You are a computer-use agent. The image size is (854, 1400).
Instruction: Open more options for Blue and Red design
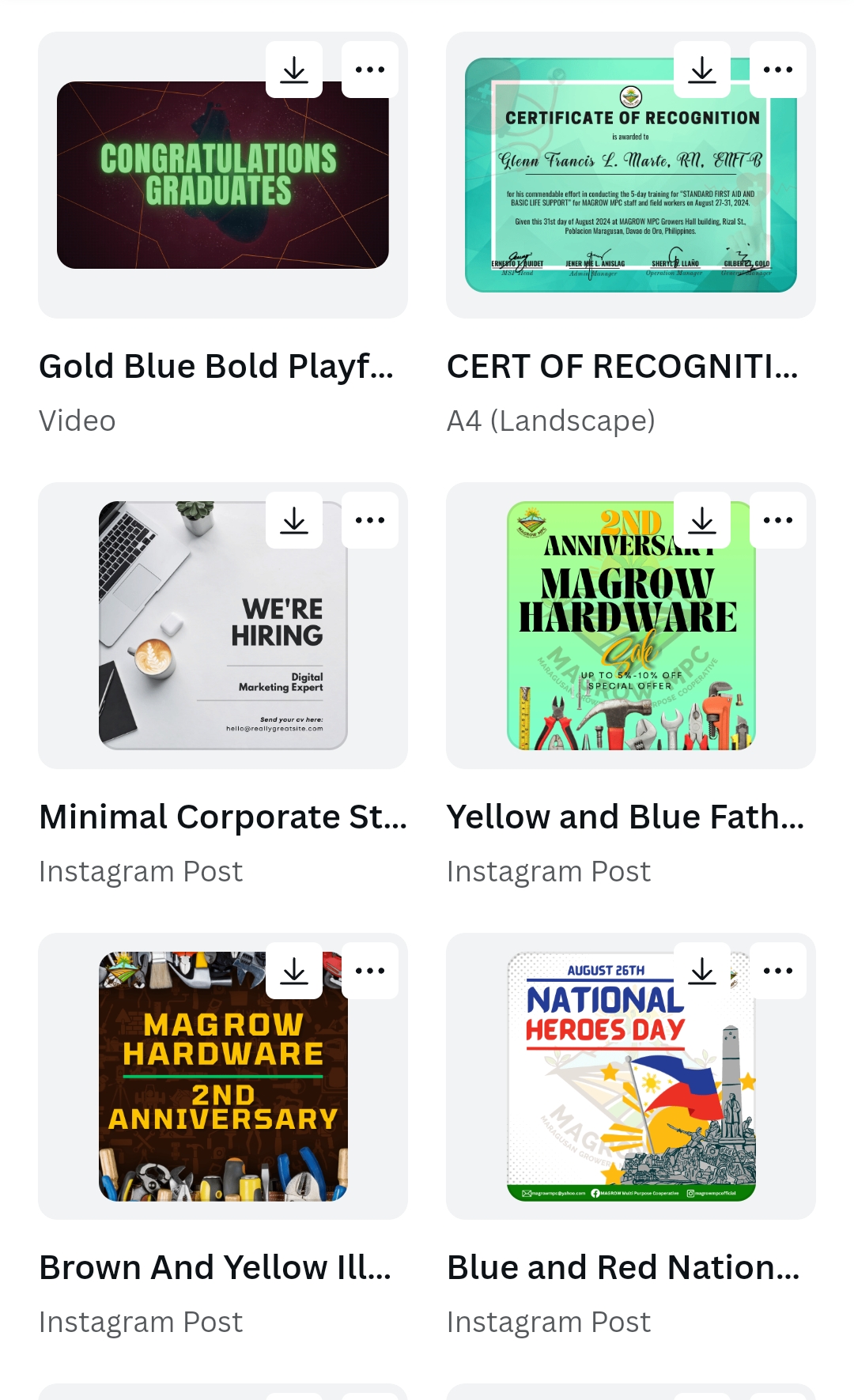point(778,971)
